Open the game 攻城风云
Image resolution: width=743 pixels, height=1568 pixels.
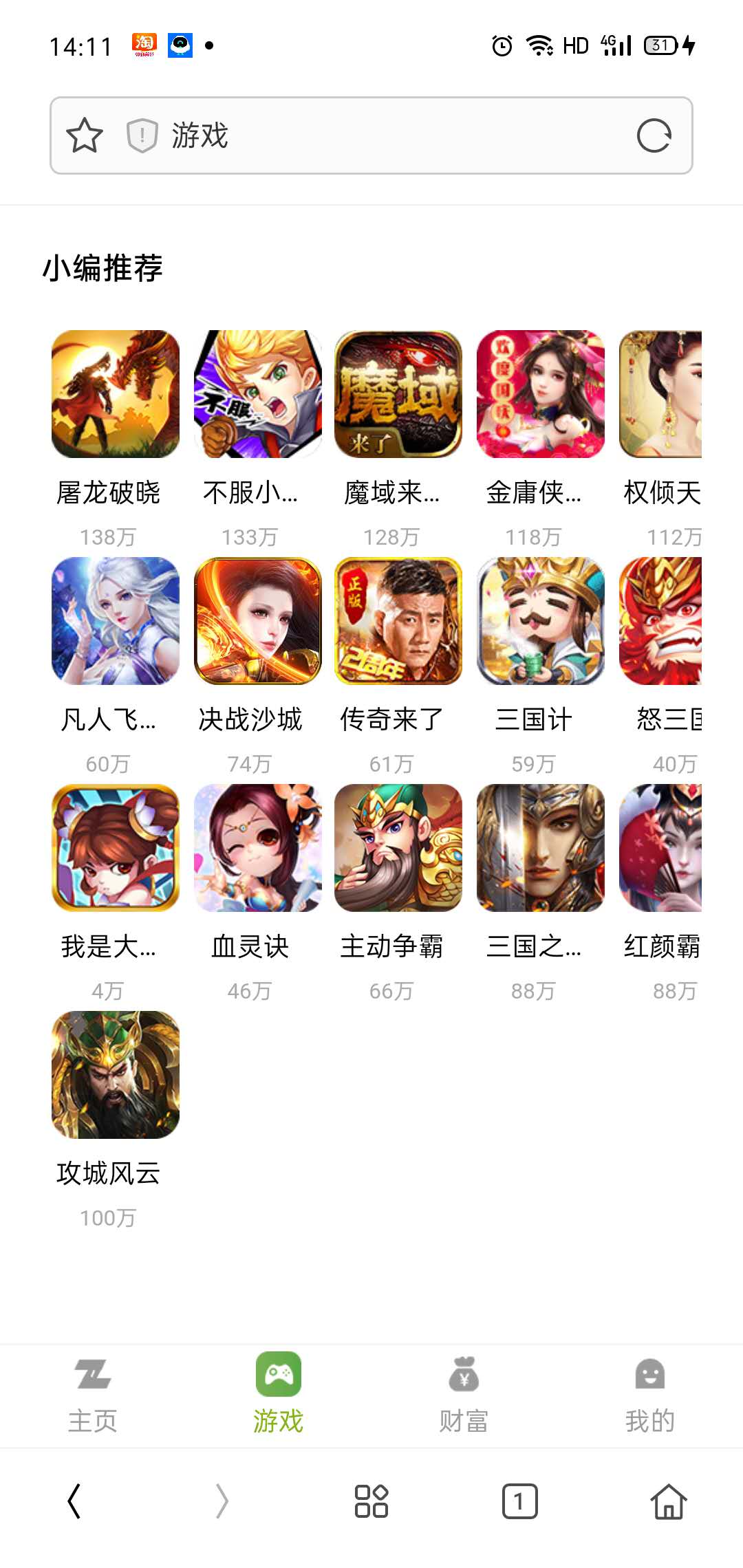coord(115,1075)
